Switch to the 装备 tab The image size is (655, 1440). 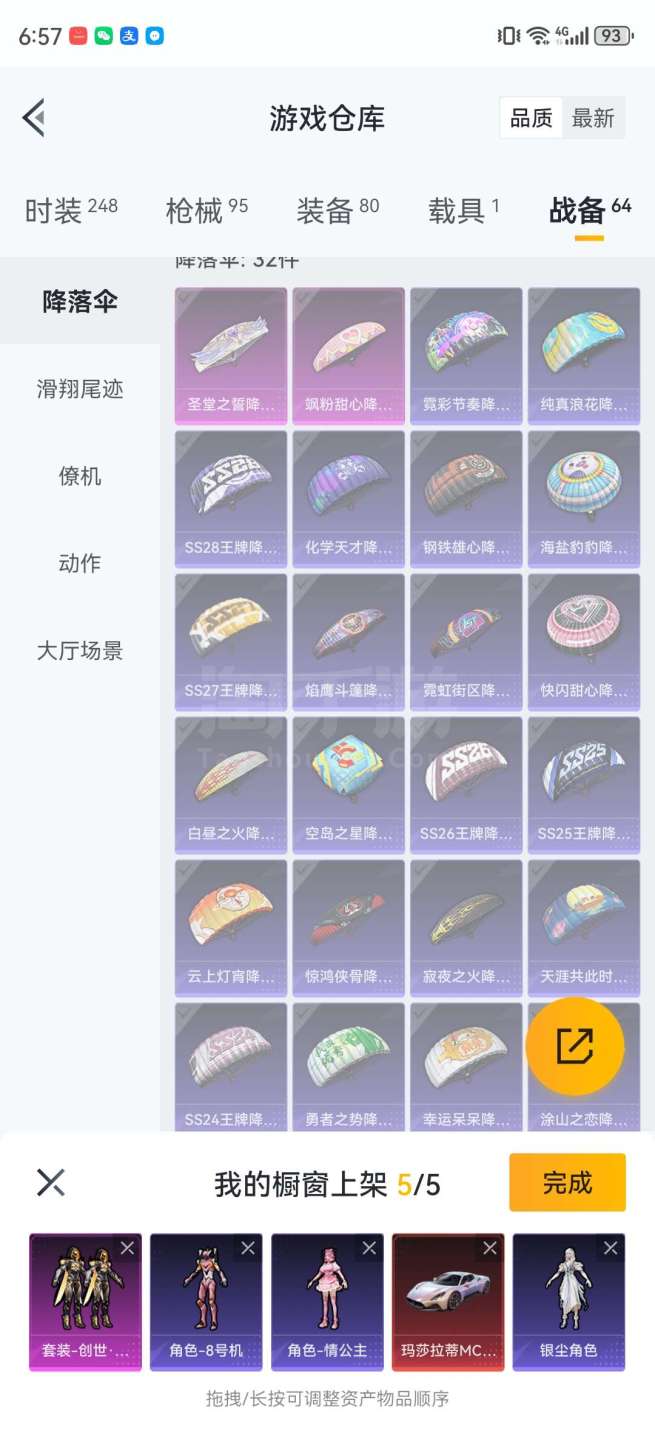pos(338,210)
